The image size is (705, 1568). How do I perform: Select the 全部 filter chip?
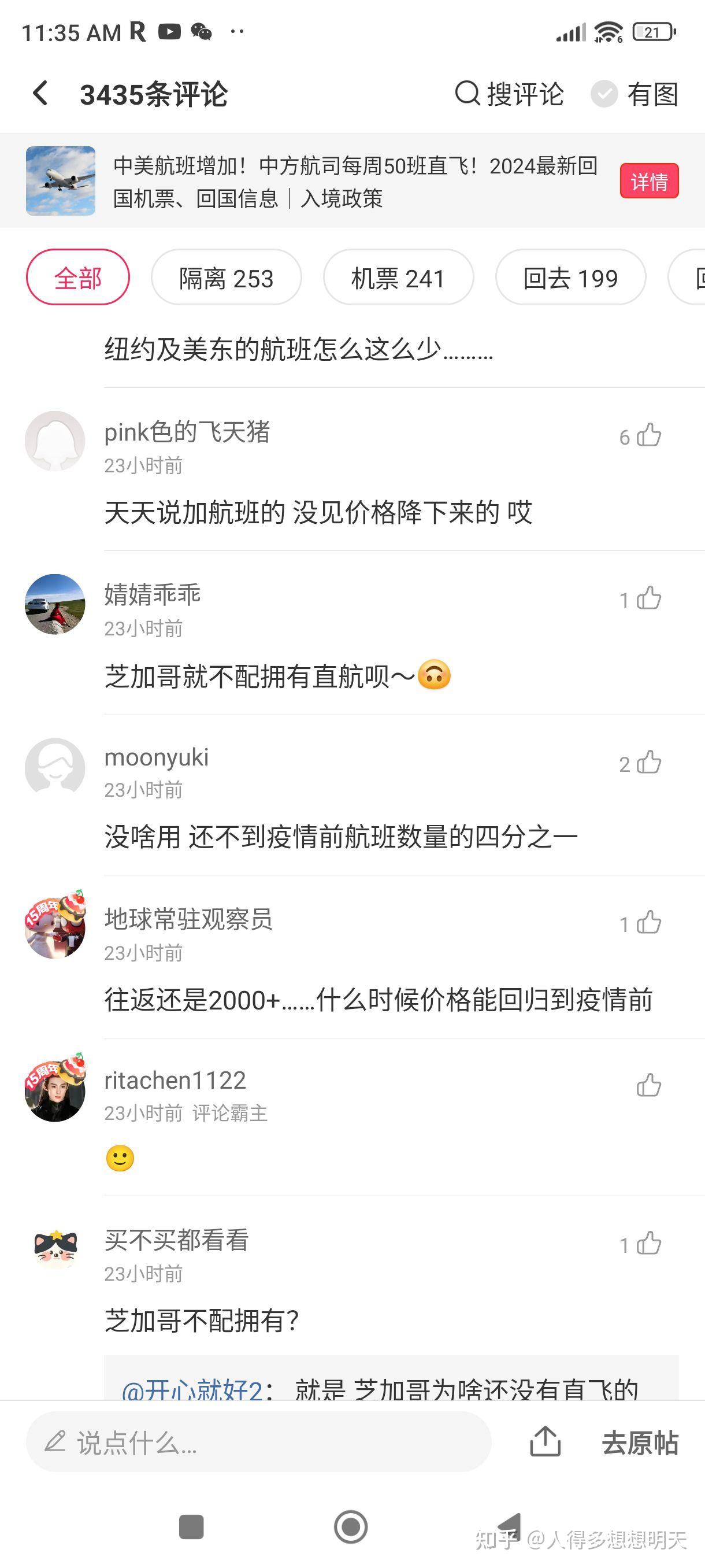click(x=78, y=278)
